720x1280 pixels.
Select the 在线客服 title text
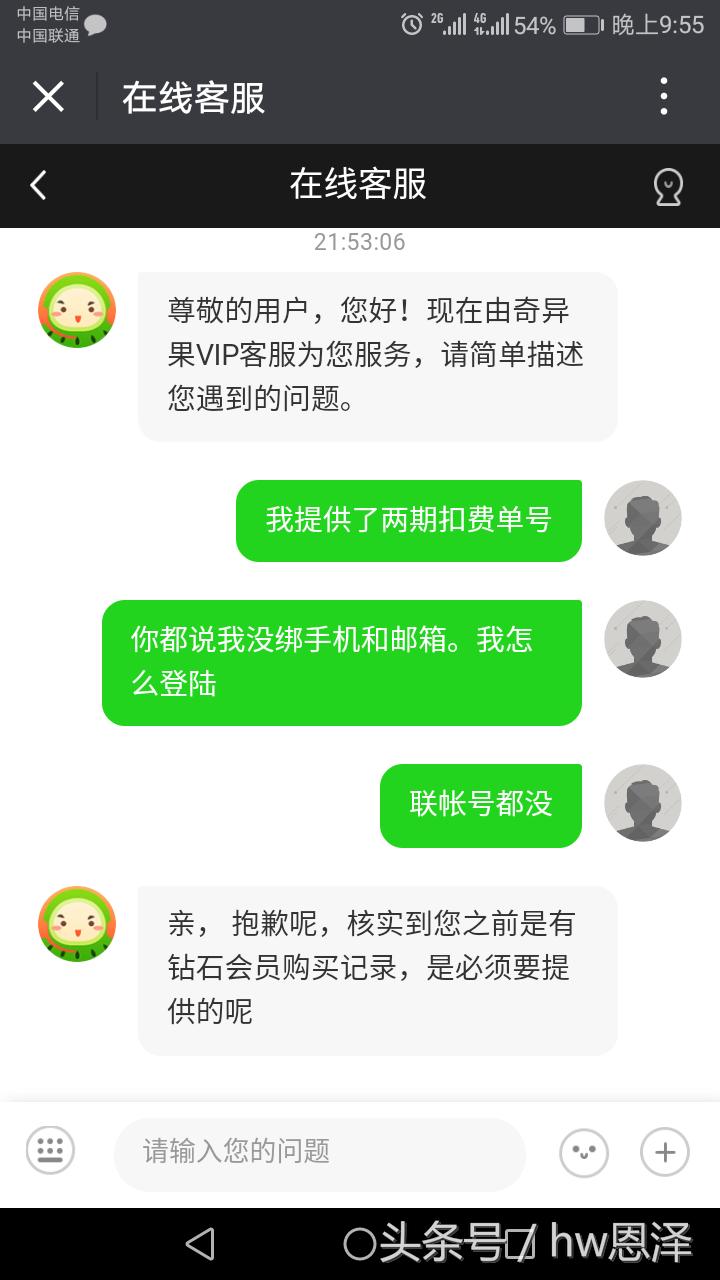click(x=360, y=185)
